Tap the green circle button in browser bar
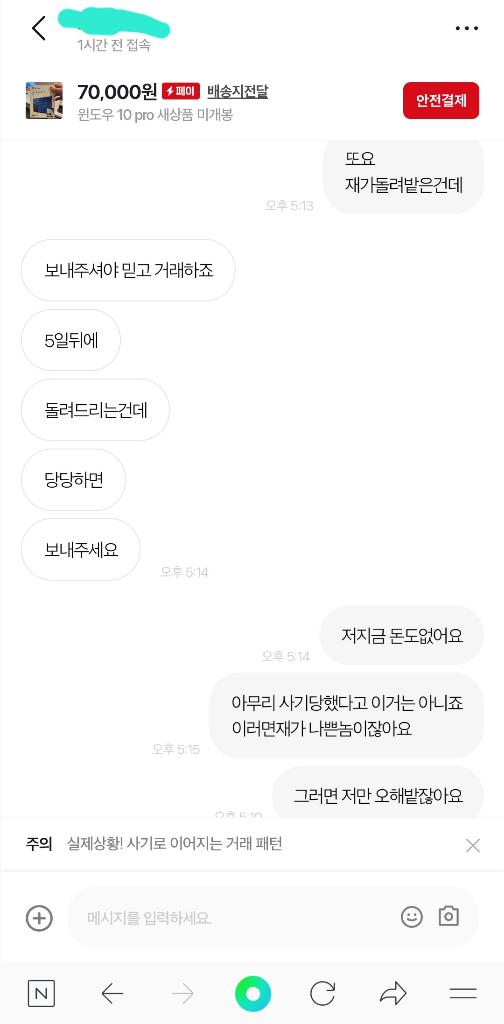 tap(253, 994)
